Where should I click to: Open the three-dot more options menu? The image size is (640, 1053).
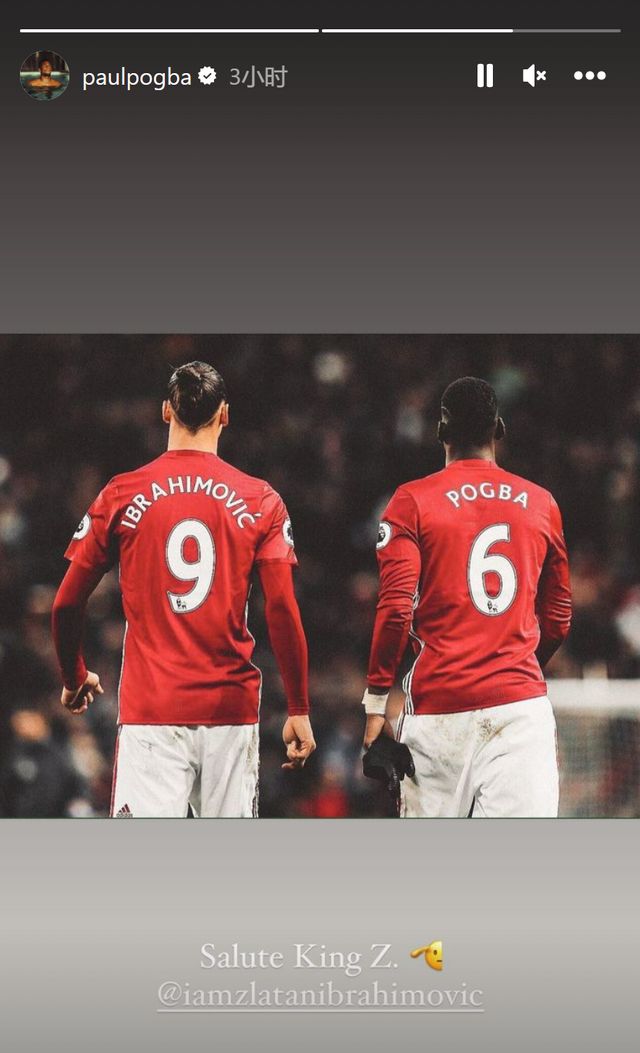pos(589,76)
